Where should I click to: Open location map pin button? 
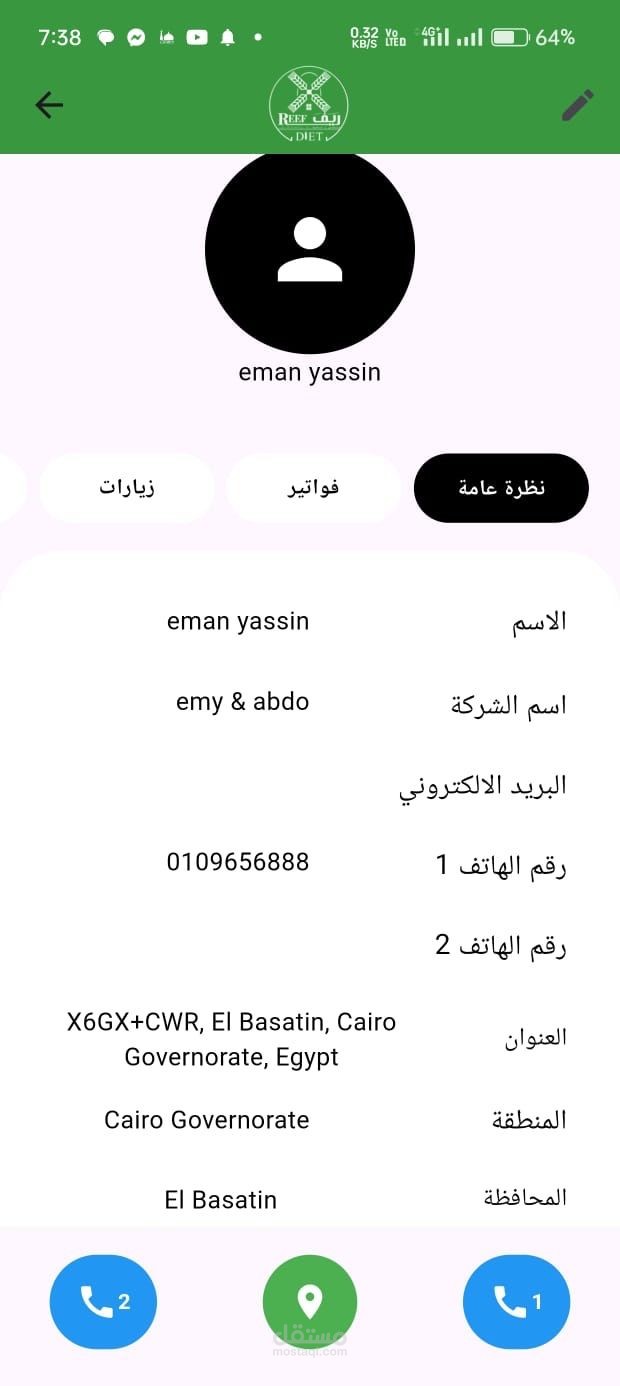click(x=310, y=1302)
